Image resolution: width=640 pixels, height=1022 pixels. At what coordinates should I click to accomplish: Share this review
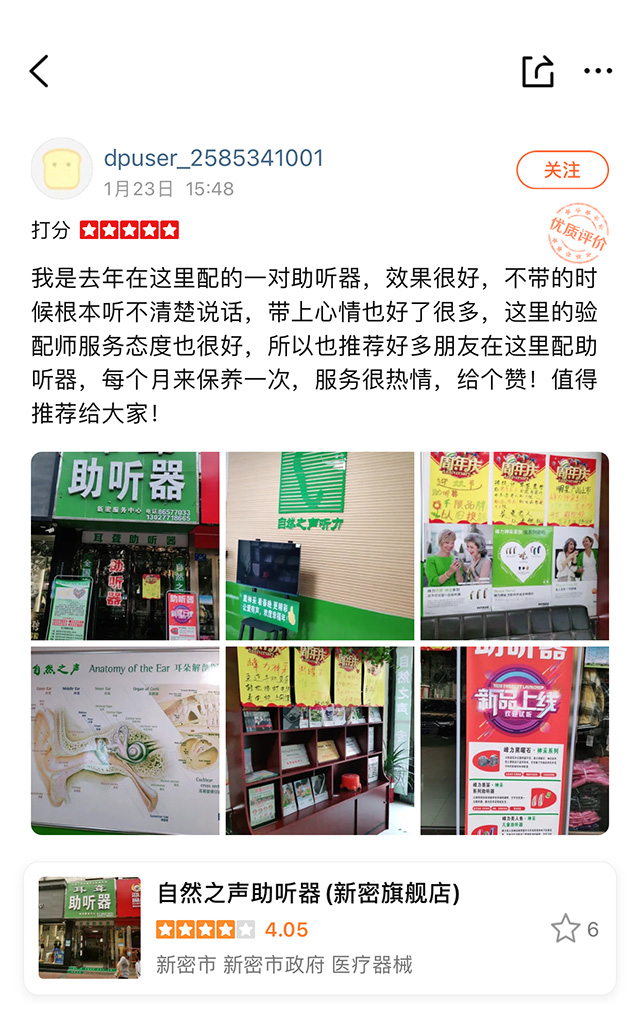[537, 71]
